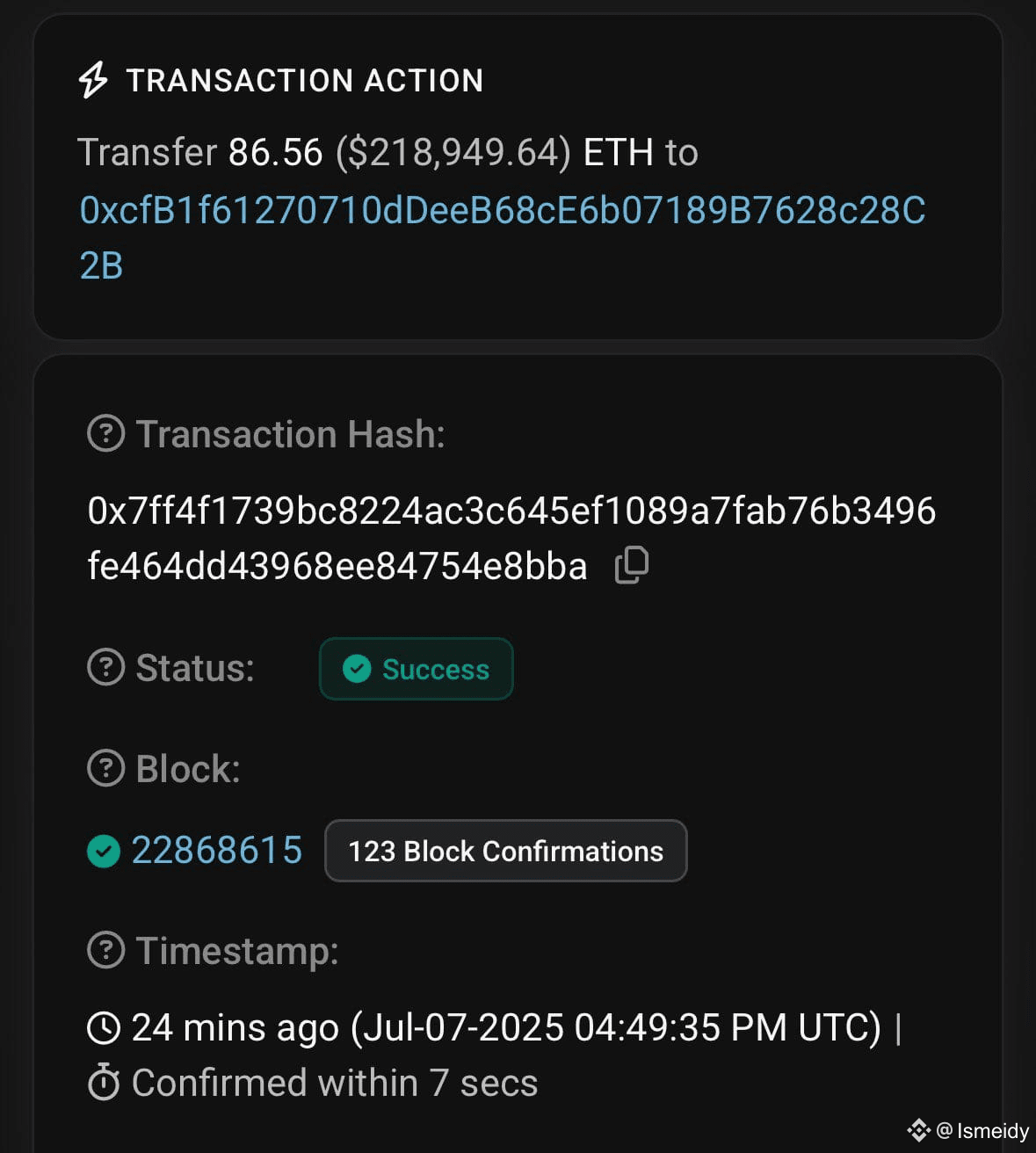Click the Ismeidy watermark badge

pos(967,1131)
